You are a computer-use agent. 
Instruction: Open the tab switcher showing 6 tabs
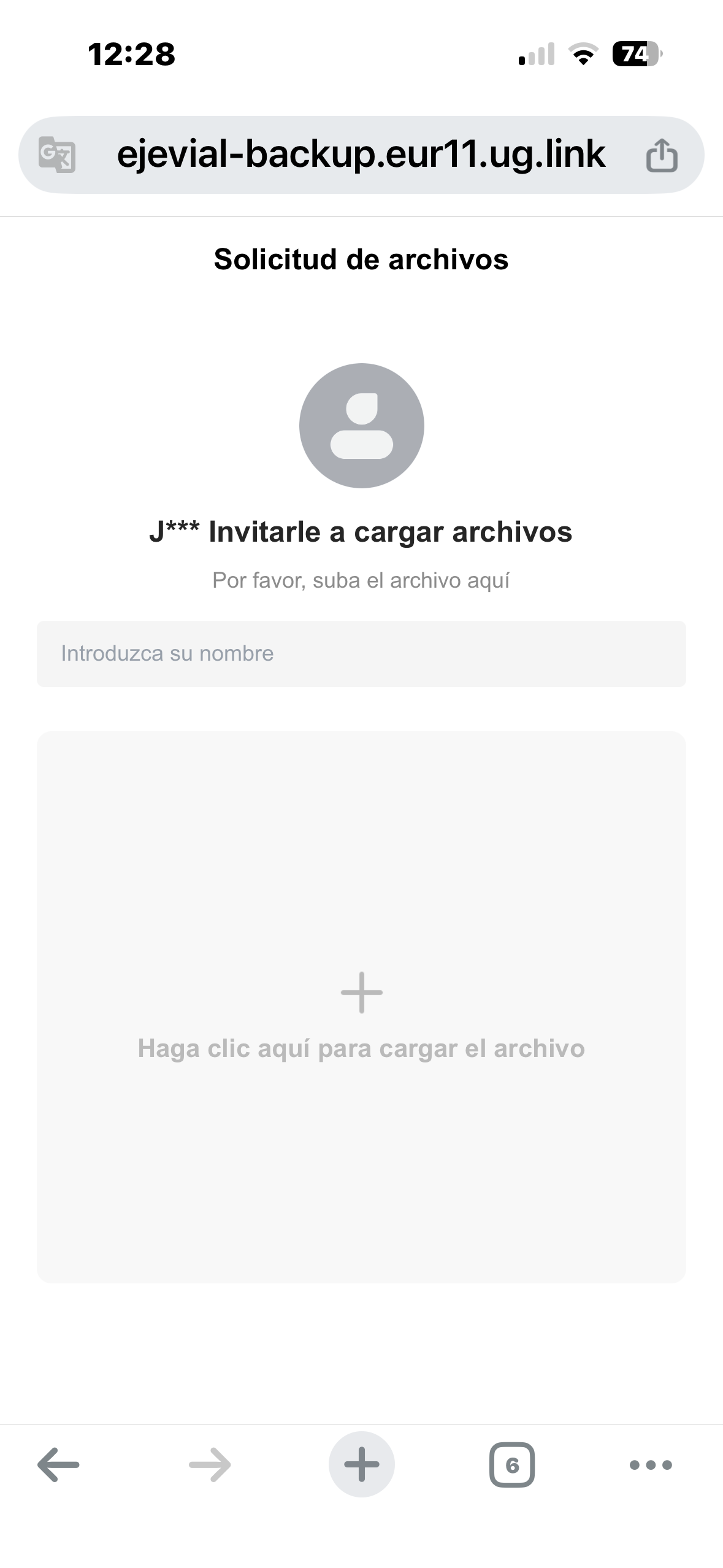pos(512,1465)
